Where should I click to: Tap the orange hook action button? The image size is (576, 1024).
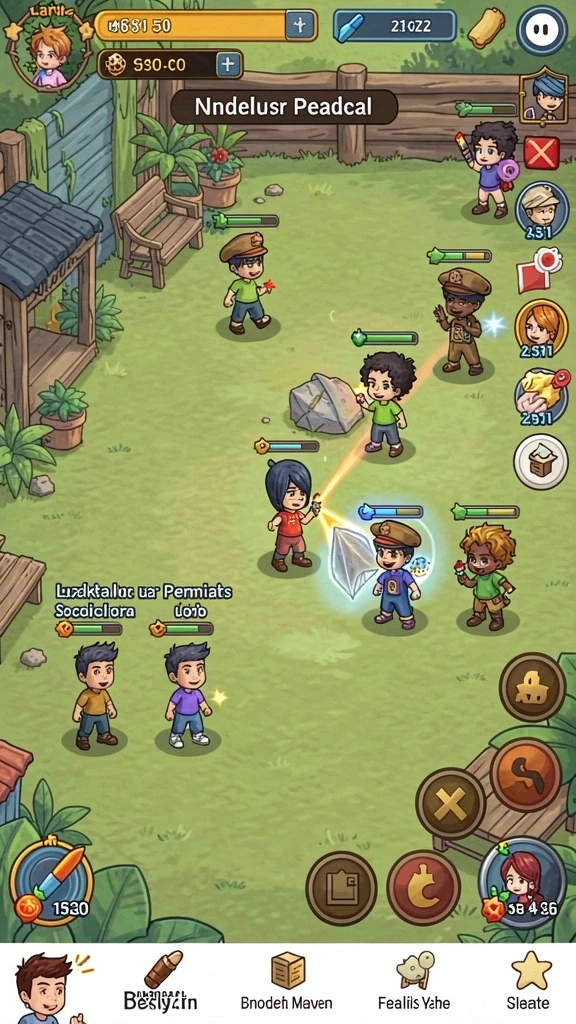pyautogui.click(x=526, y=775)
